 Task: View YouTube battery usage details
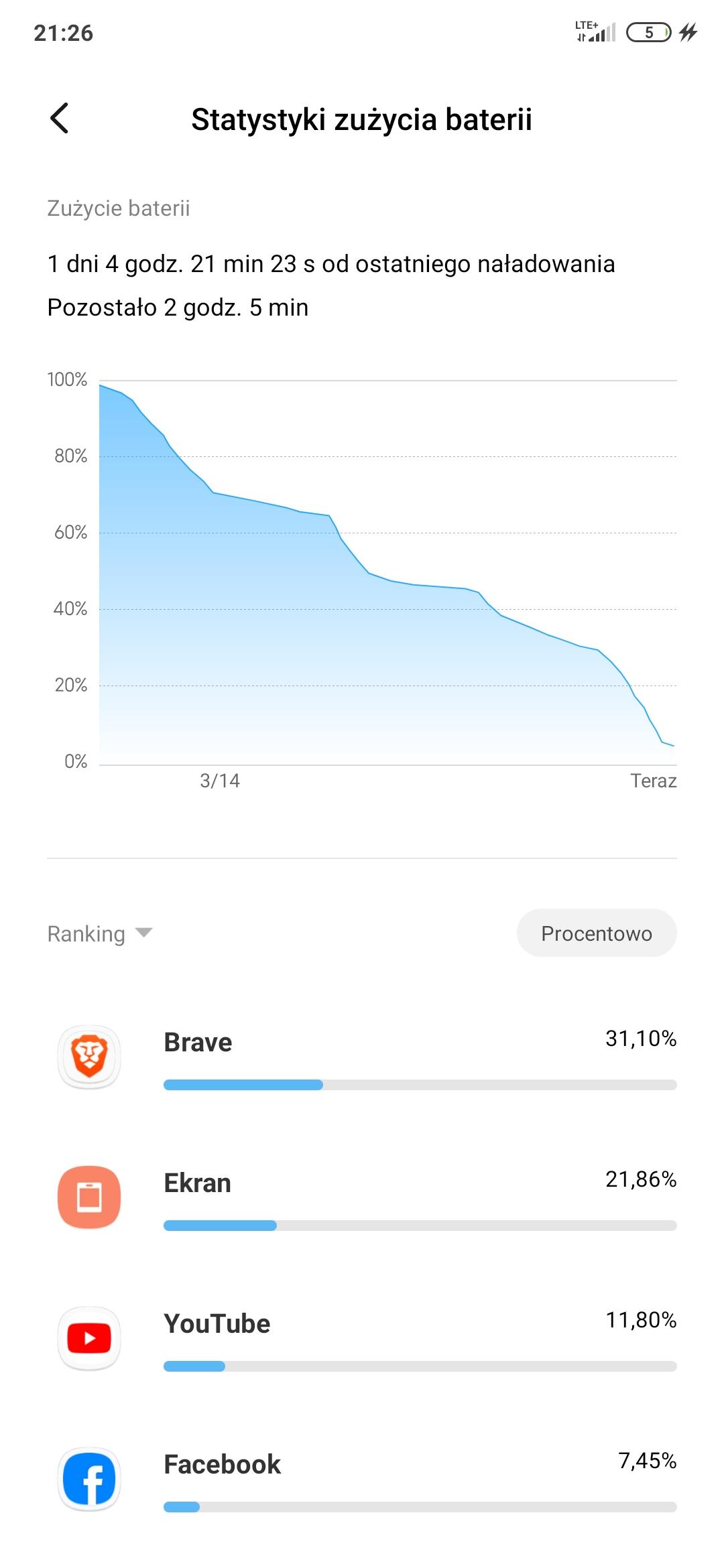[x=362, y=1339]
